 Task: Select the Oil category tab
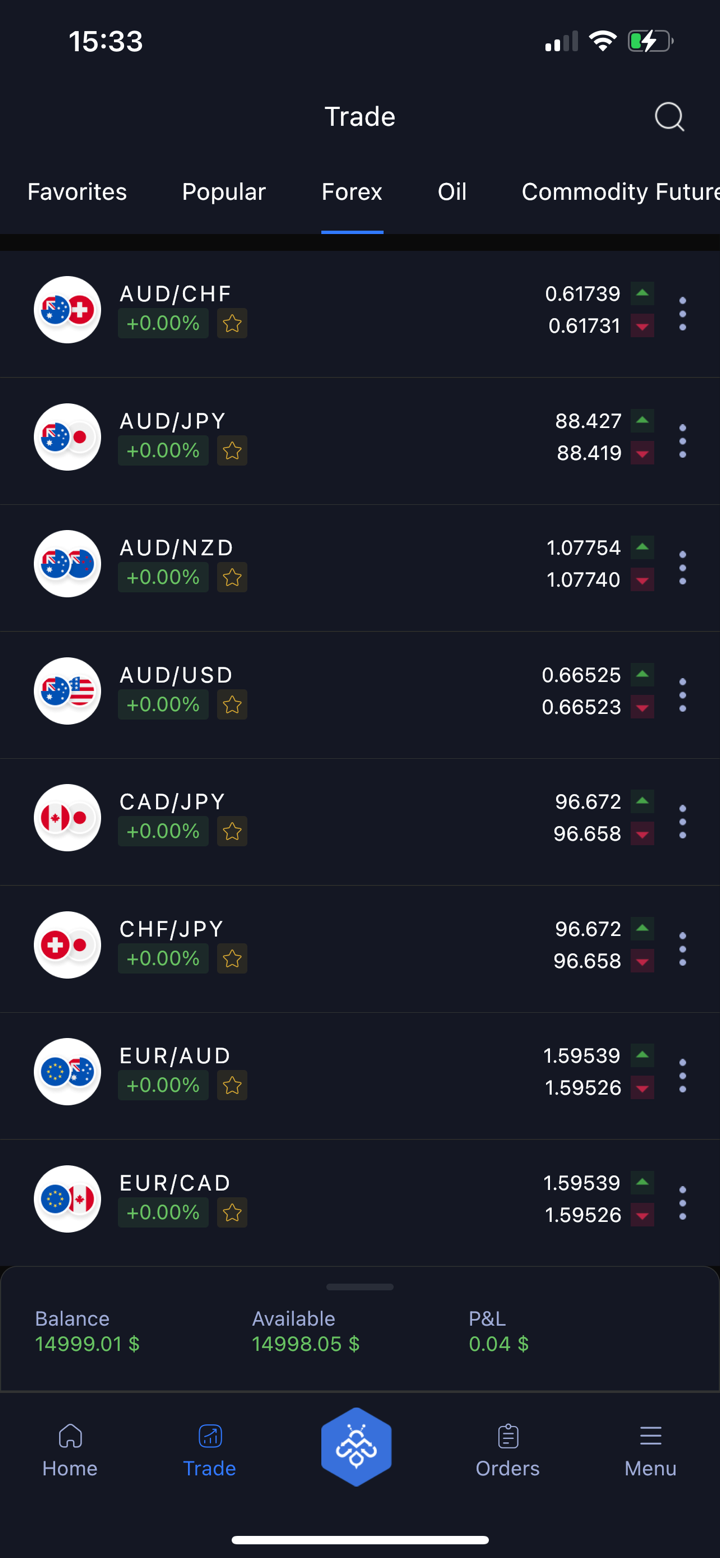click(x=452, y=192)
